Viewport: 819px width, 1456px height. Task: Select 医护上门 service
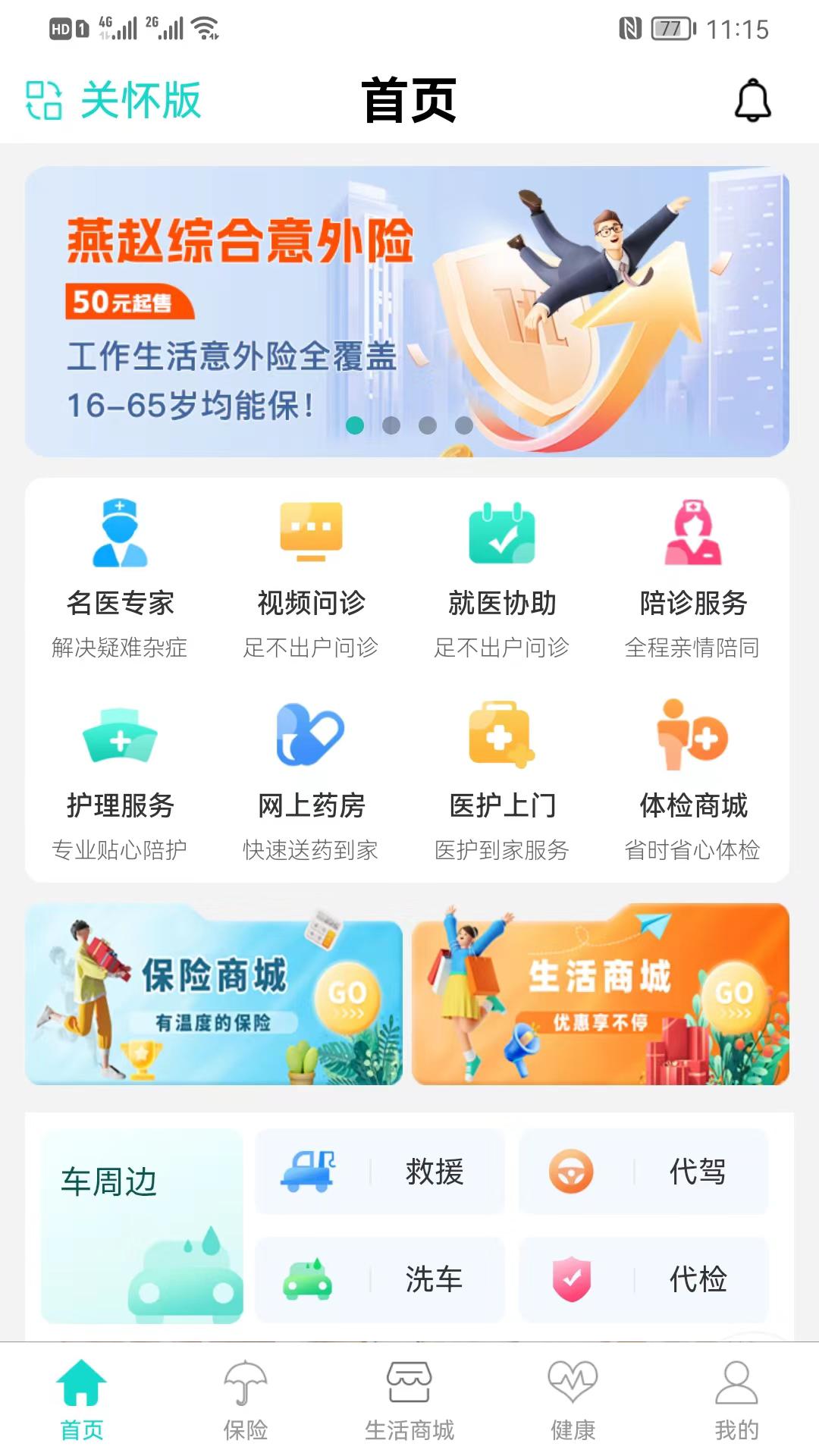[x=502, y=780]
